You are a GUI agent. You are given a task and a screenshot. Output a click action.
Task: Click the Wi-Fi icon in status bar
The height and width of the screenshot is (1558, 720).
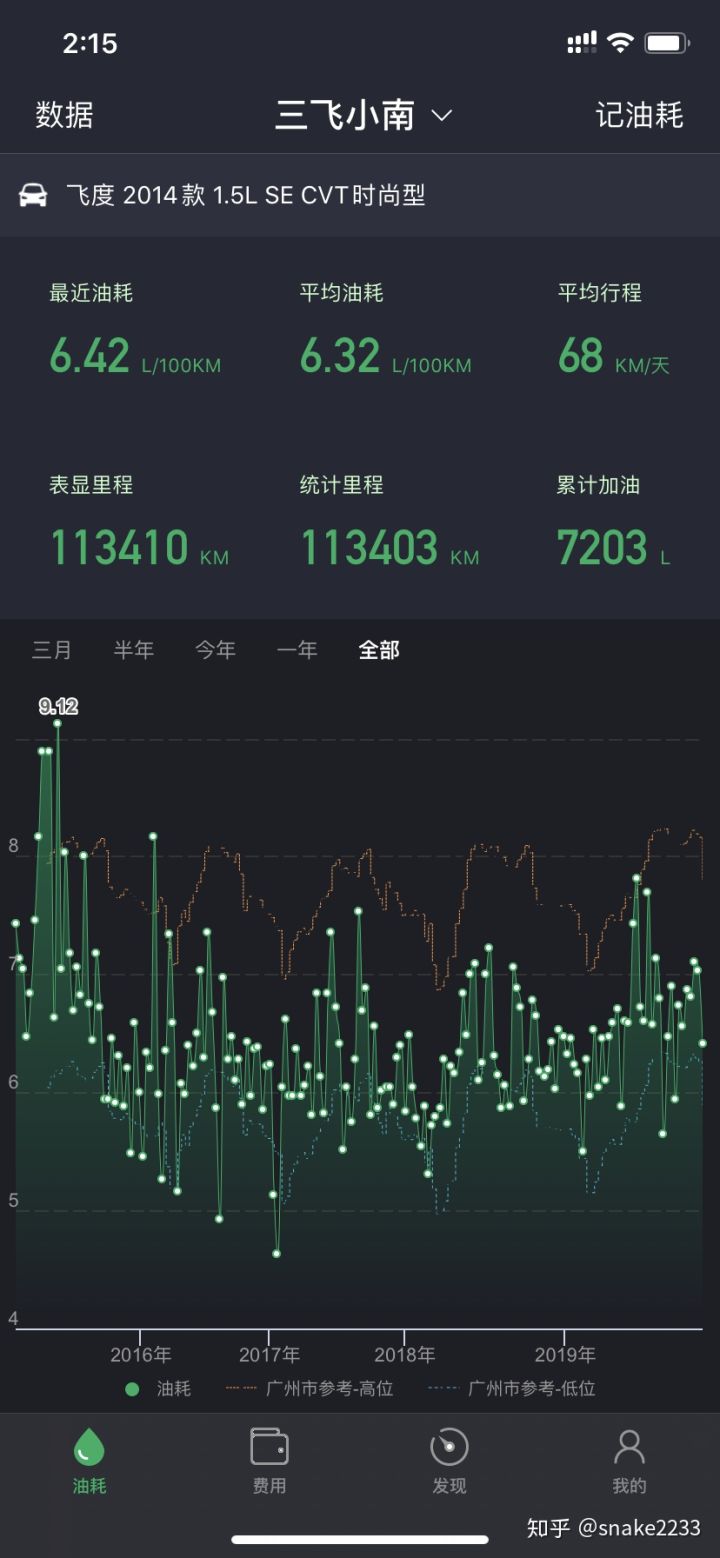621,42
